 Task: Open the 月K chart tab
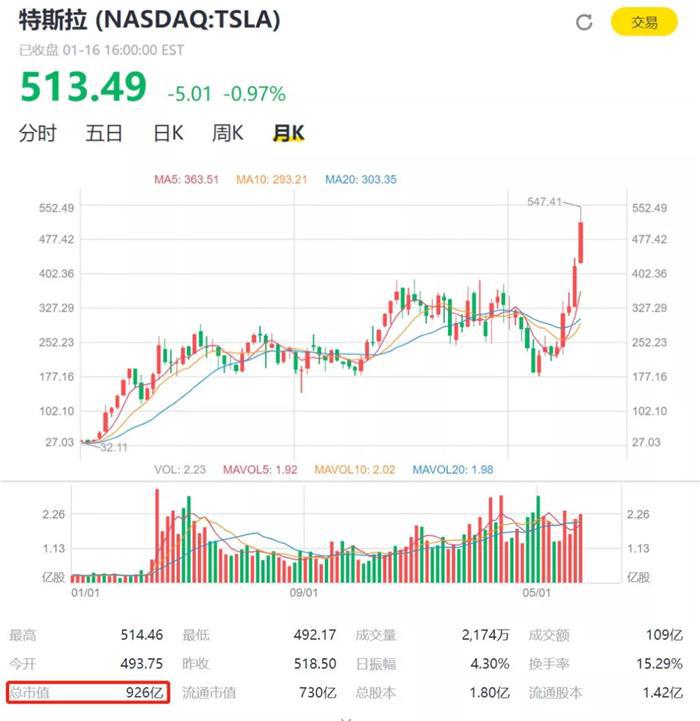pos(288,134)
